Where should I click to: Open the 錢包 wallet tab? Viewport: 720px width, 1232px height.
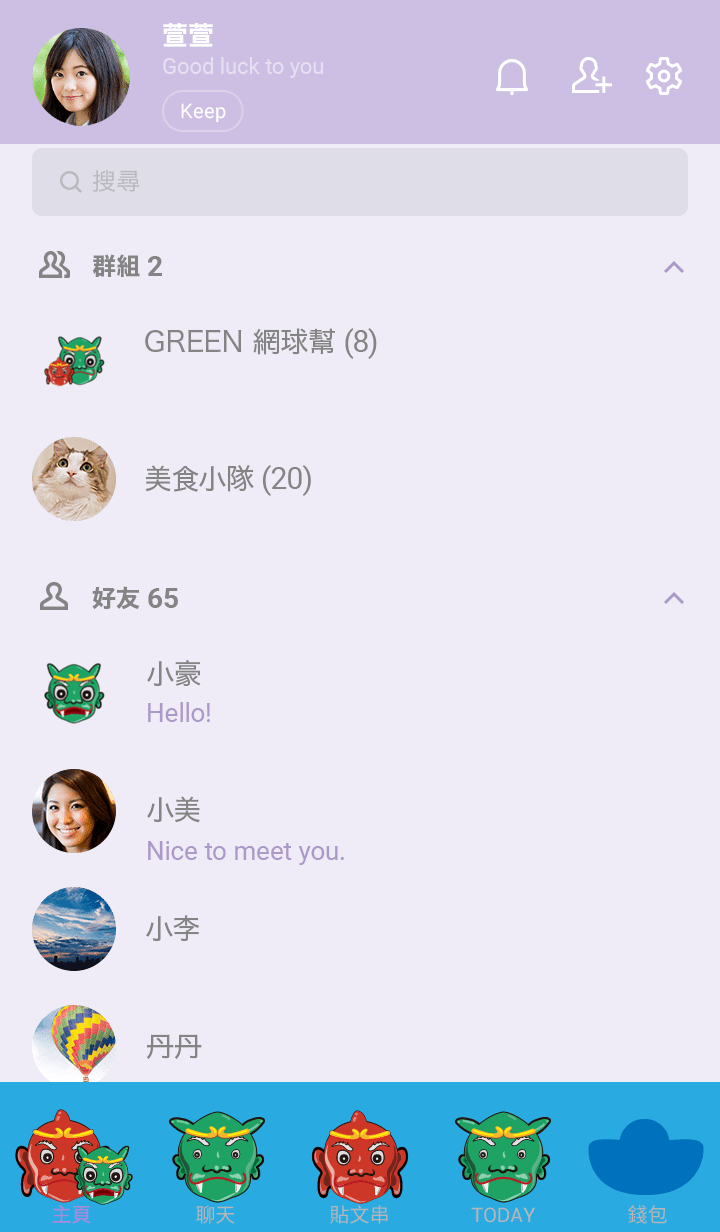646,1160
